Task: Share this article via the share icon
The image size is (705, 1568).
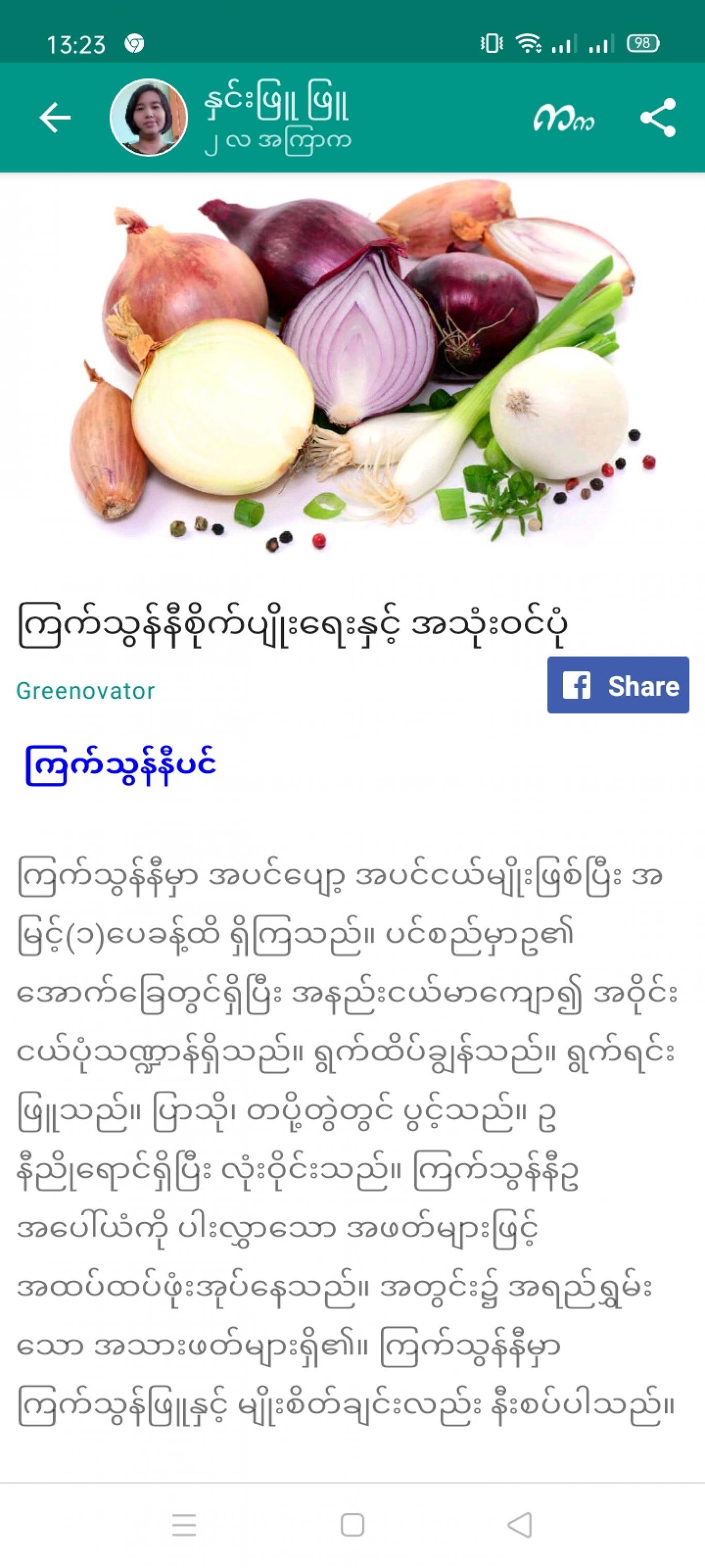Action: click(658, 117)
